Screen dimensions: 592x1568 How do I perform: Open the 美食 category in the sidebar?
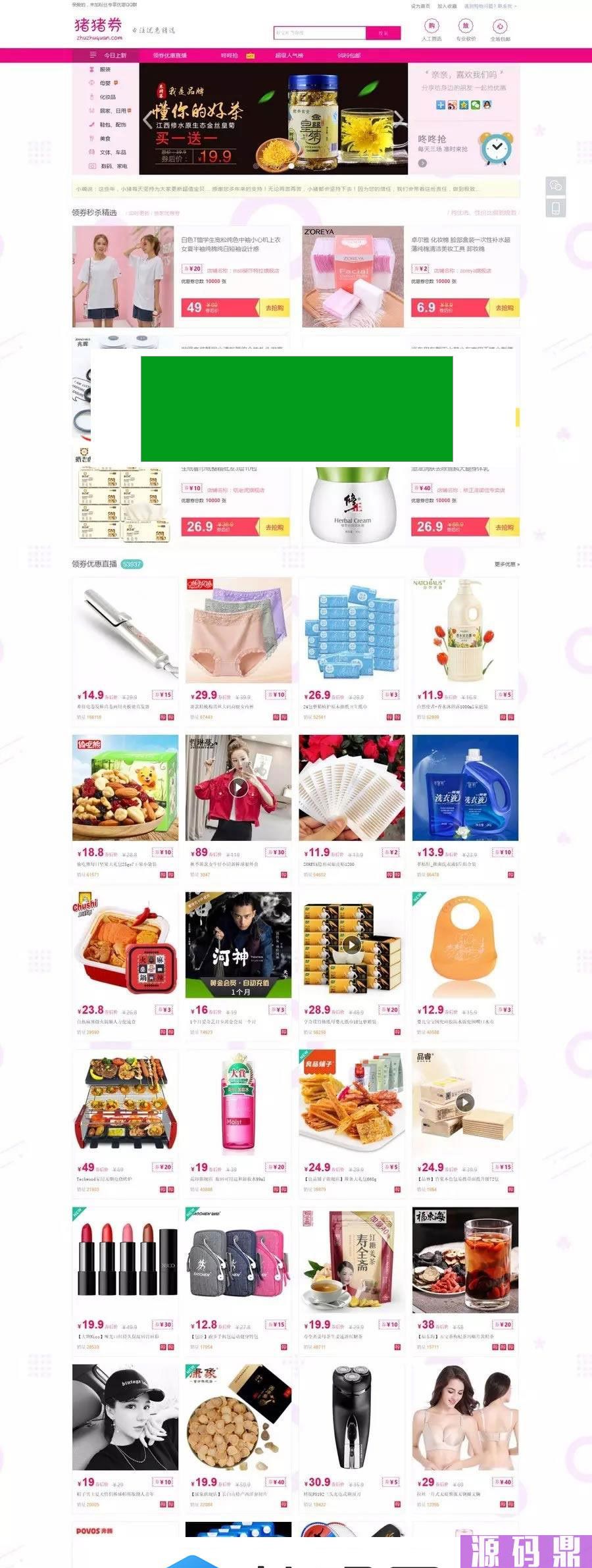tap(105, 139)
